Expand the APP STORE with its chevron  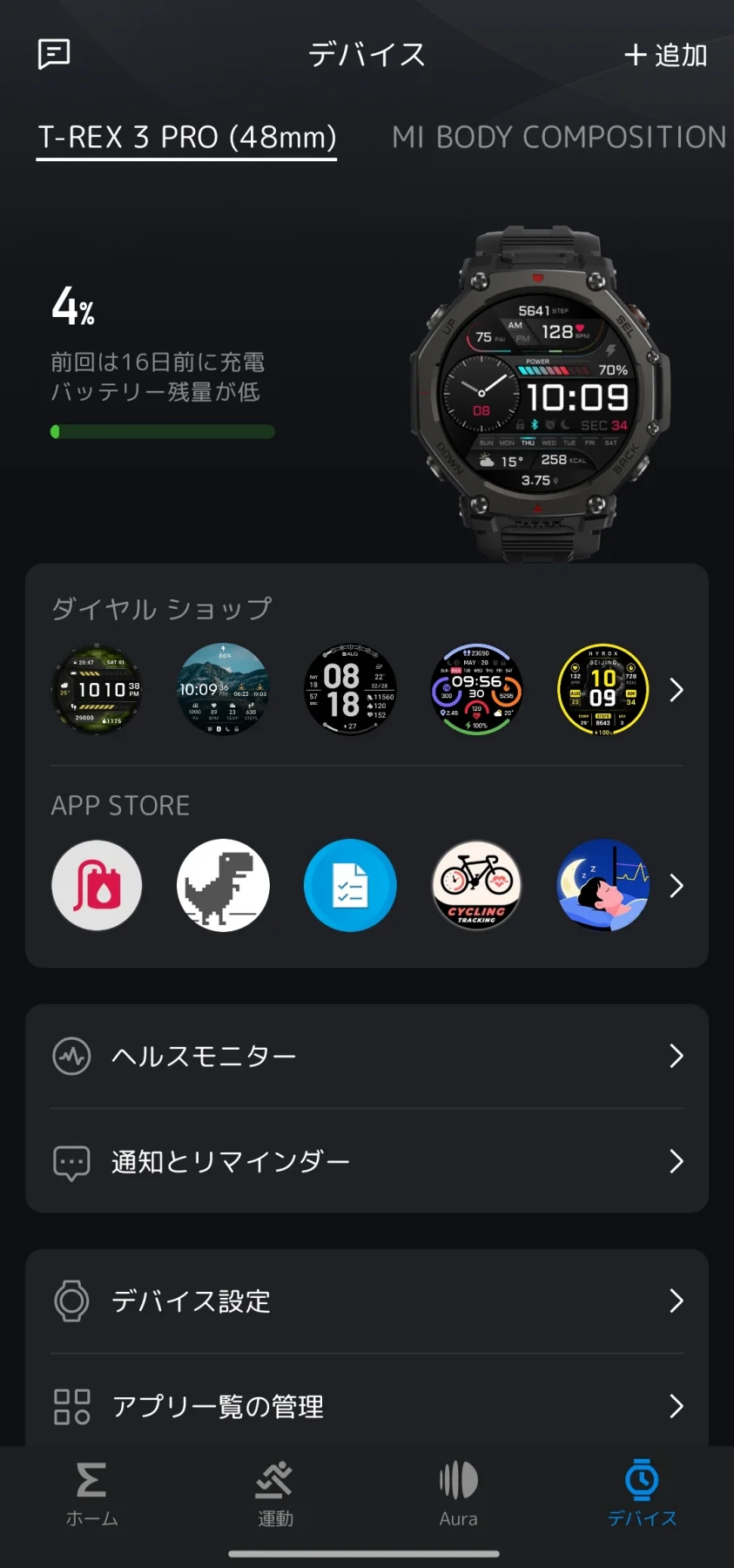pyautogui.click(x=677, y=886)
